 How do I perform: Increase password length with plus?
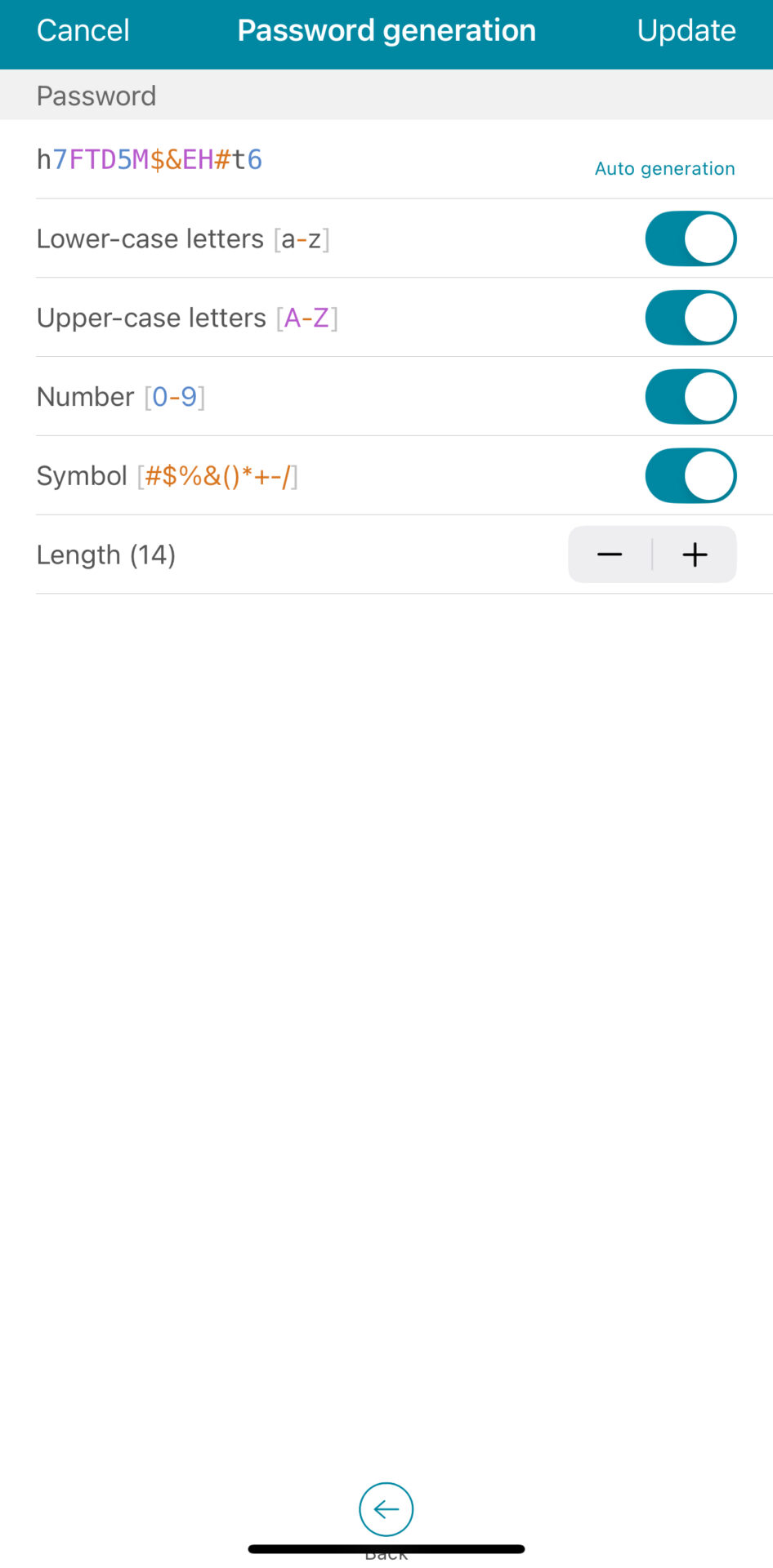tap(695, 555)
